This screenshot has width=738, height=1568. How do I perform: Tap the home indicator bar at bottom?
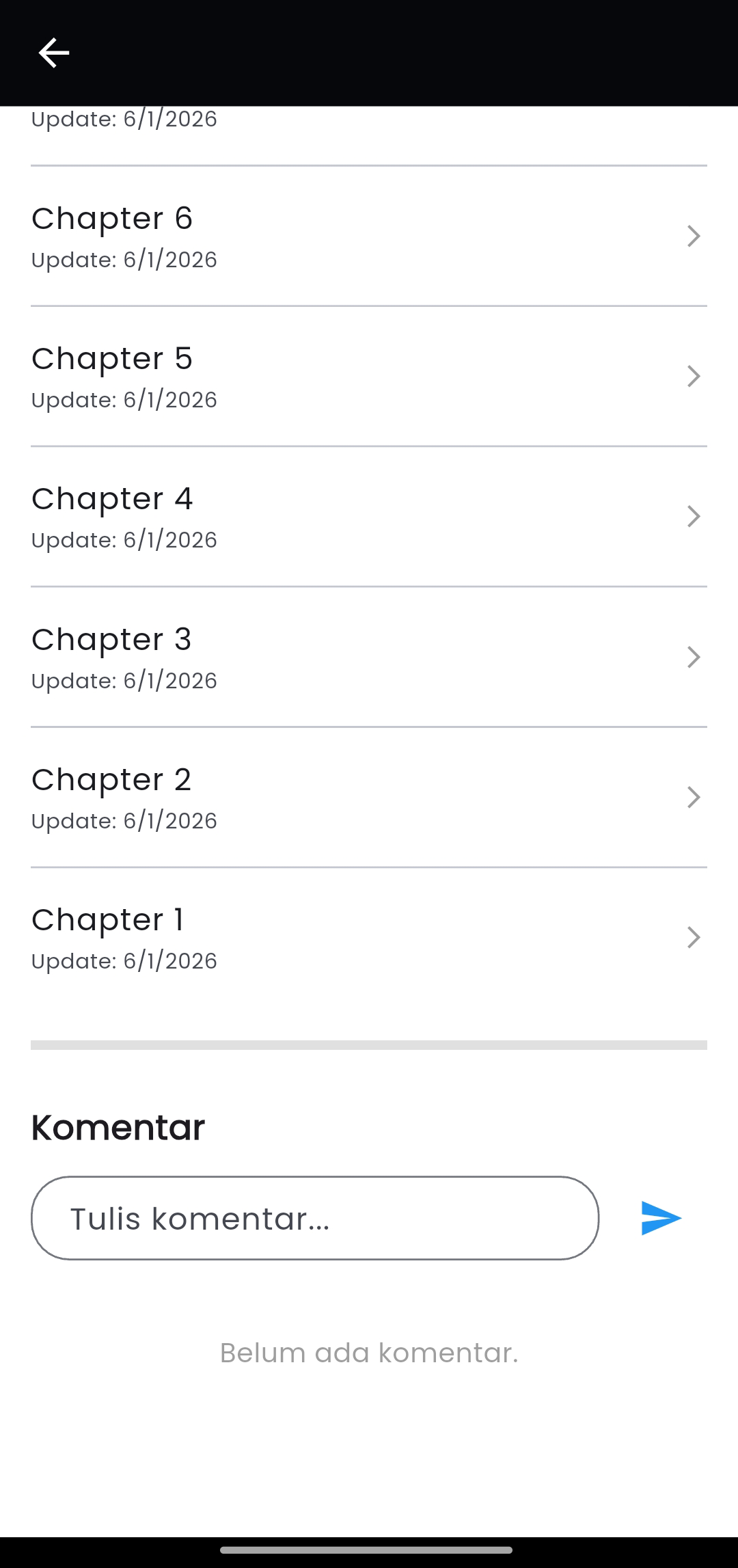point(369,1548)
